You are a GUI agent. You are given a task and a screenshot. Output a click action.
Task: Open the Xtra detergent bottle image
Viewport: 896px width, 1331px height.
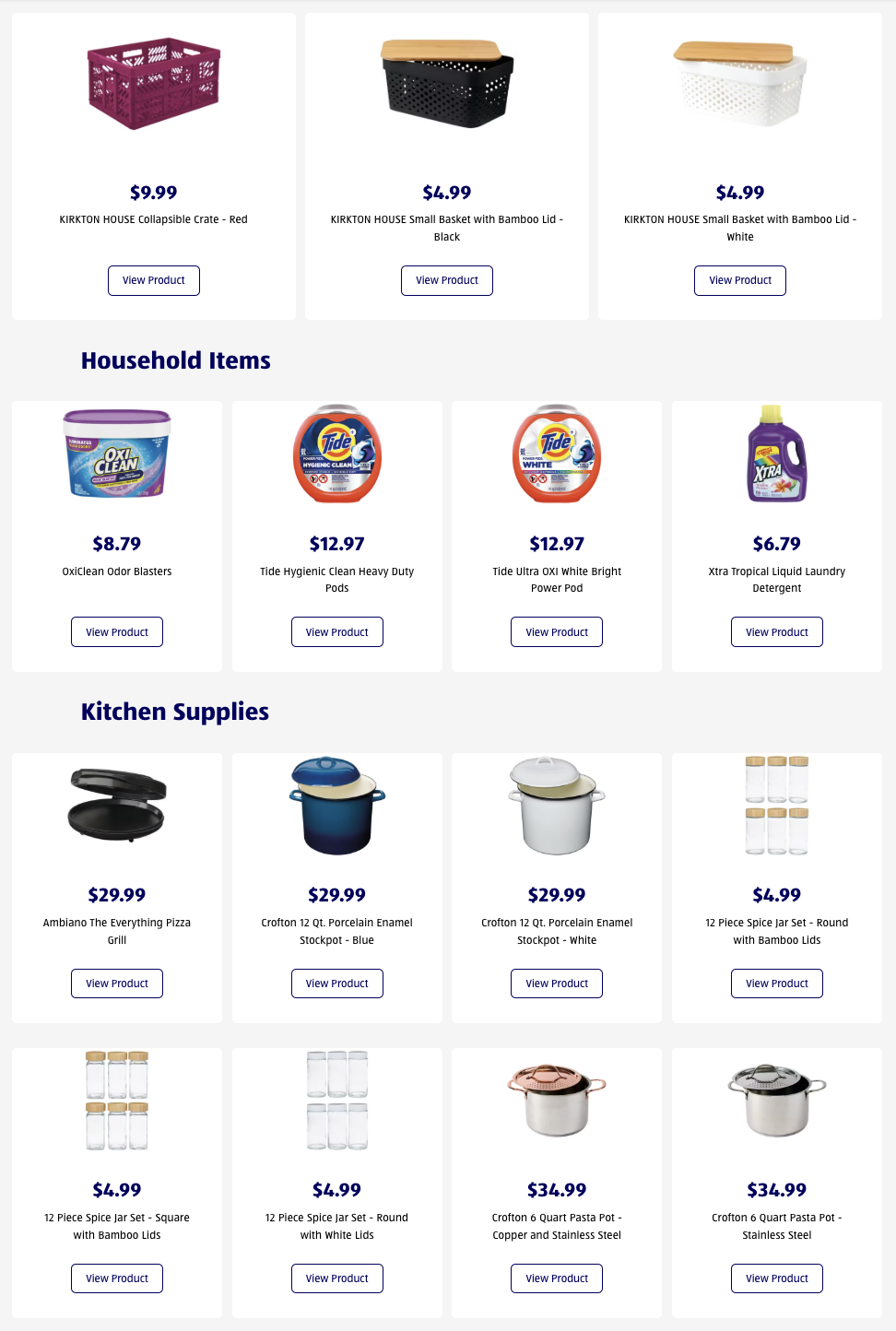point(777,453)
